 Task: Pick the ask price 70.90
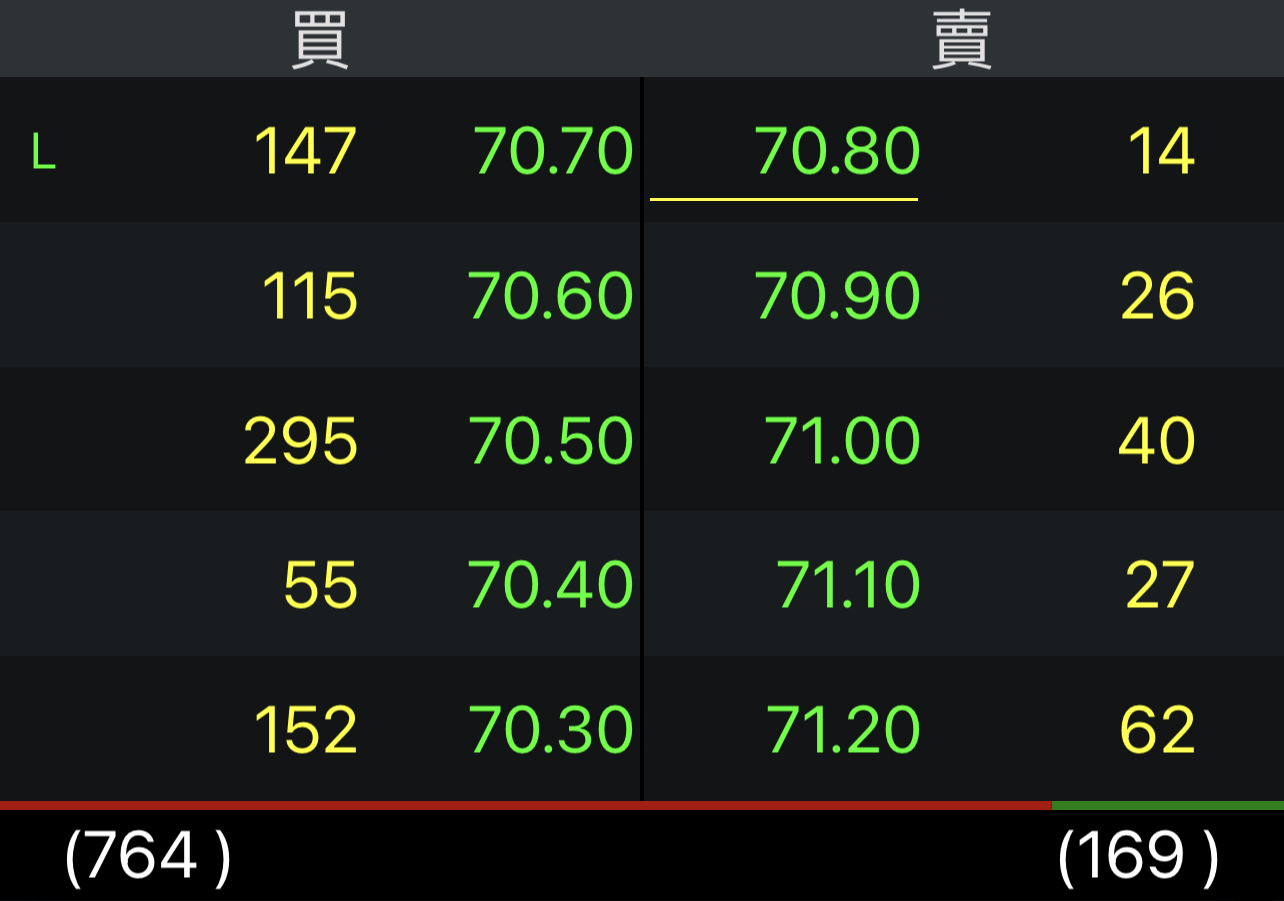coord(837,297)
